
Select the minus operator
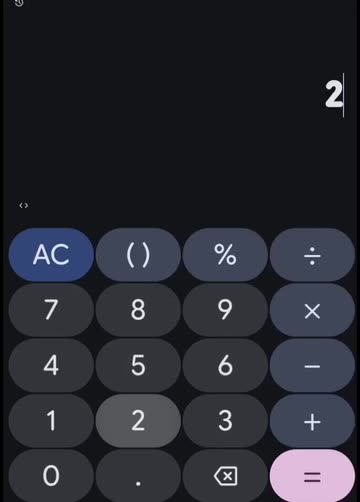coord(312,365)
